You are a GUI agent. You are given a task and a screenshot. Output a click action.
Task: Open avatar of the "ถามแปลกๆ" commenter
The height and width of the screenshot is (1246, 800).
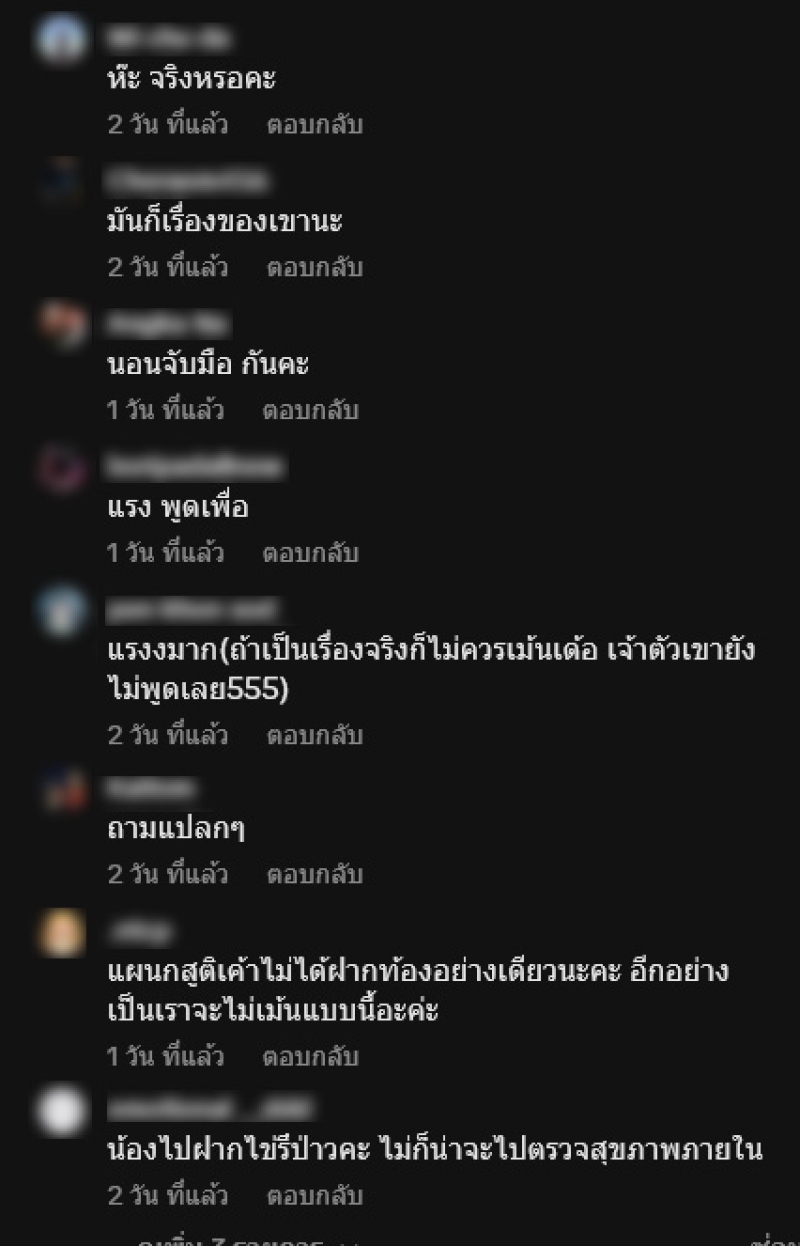point(60,791)
